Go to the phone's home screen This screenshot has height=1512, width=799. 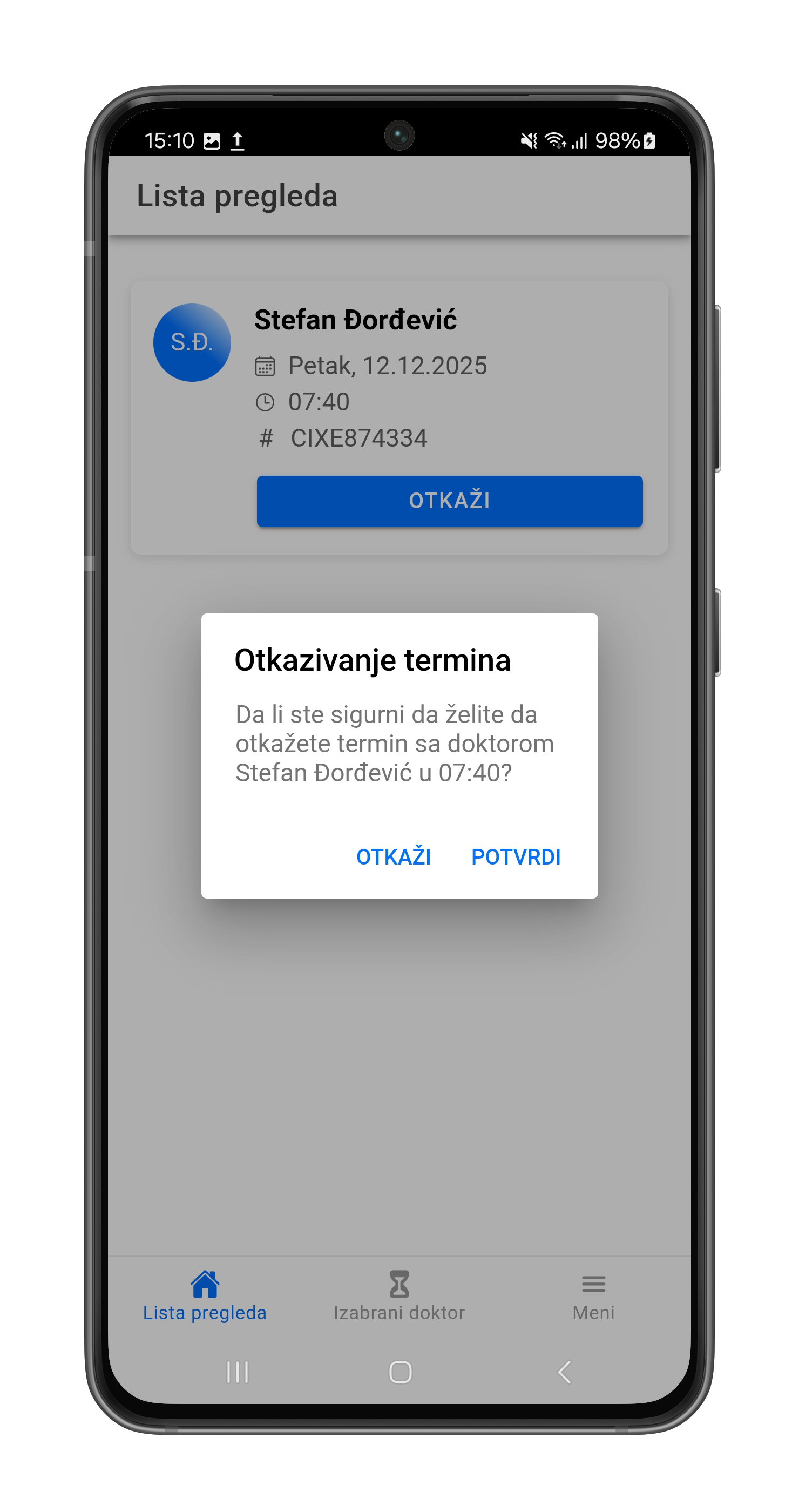[x=400, y=1372]
